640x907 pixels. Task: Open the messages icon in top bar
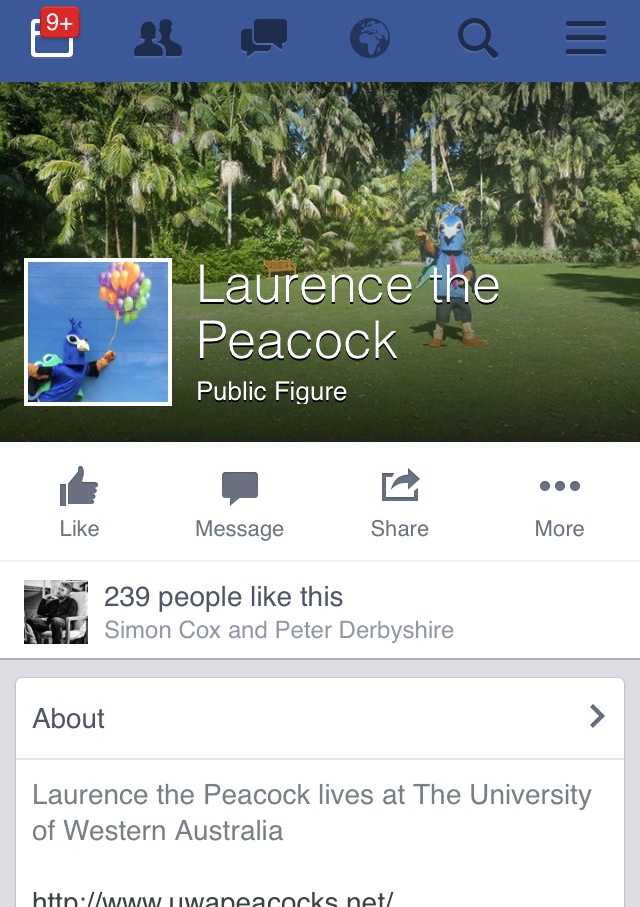tap(264, 38)
